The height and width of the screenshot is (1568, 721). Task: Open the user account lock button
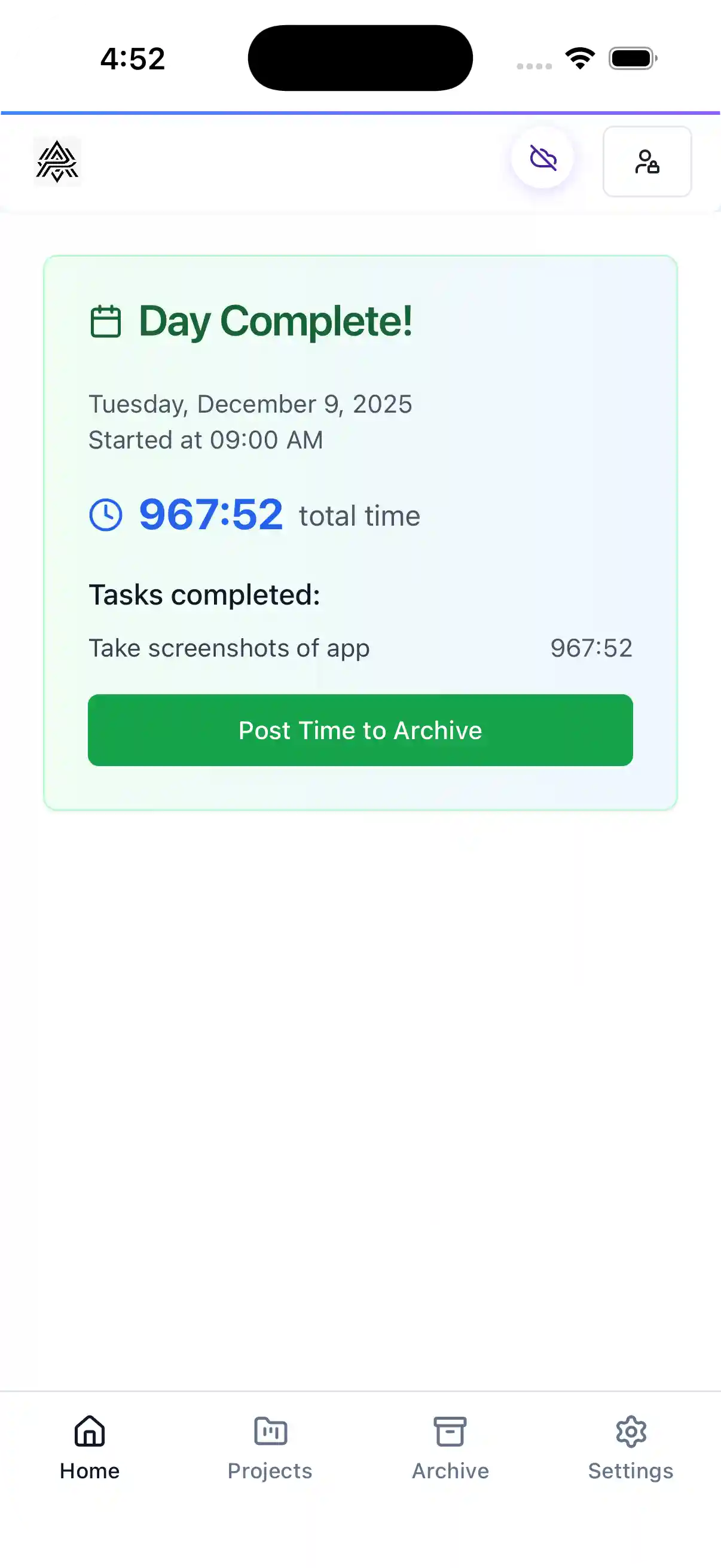[x=647, y=161]
